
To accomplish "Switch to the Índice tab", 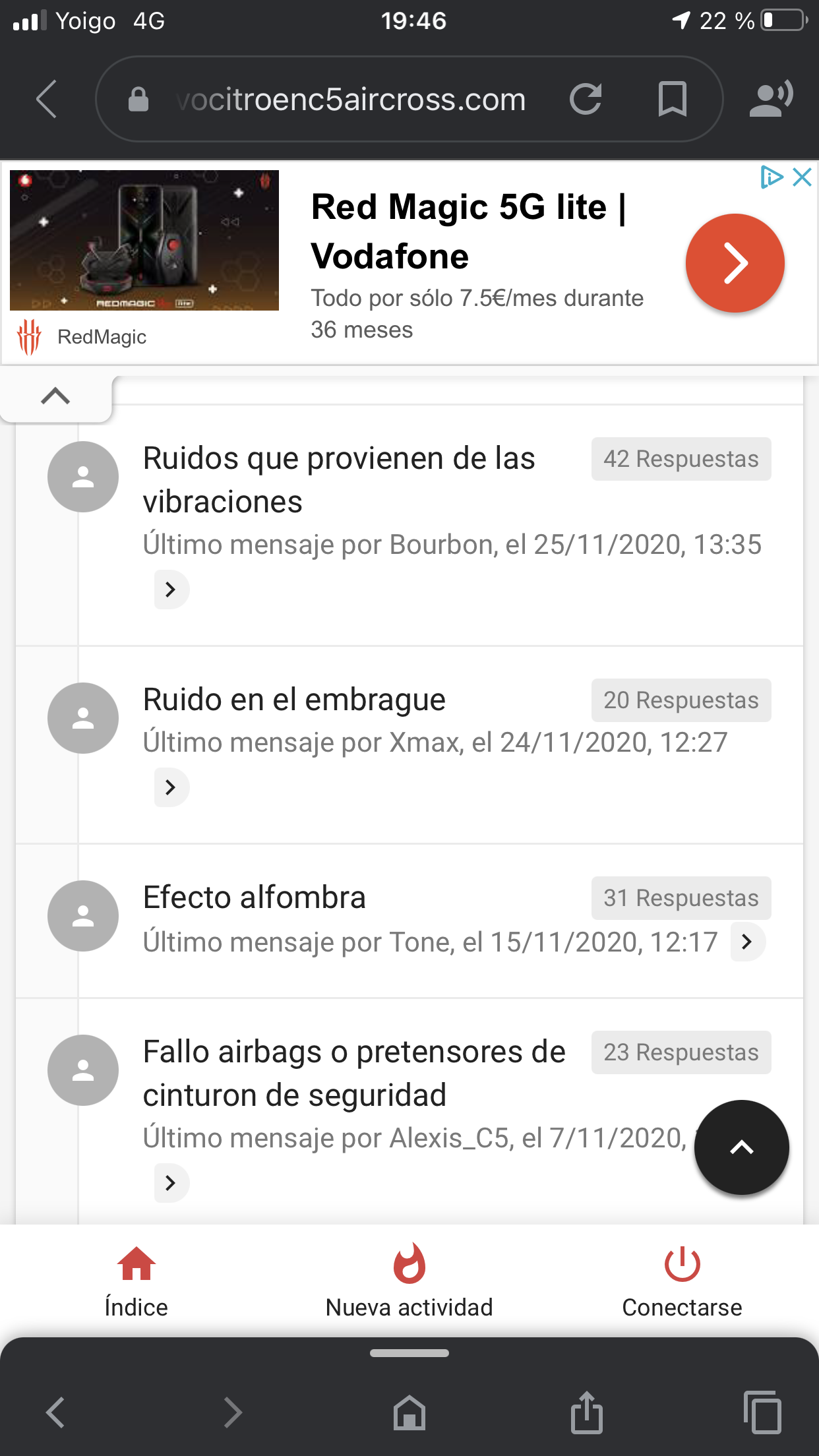I will (136, 1282).
